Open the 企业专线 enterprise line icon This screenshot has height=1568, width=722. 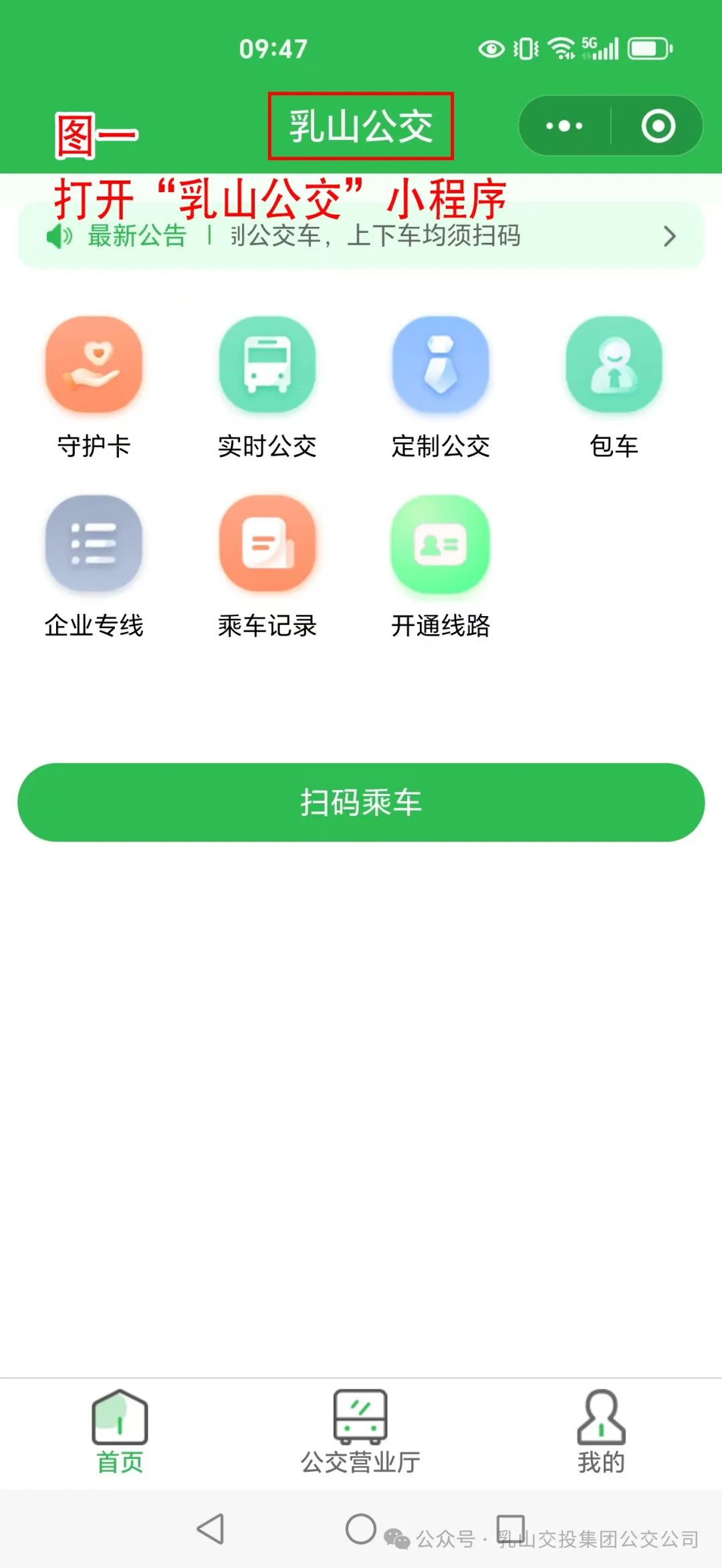[96, 545]
